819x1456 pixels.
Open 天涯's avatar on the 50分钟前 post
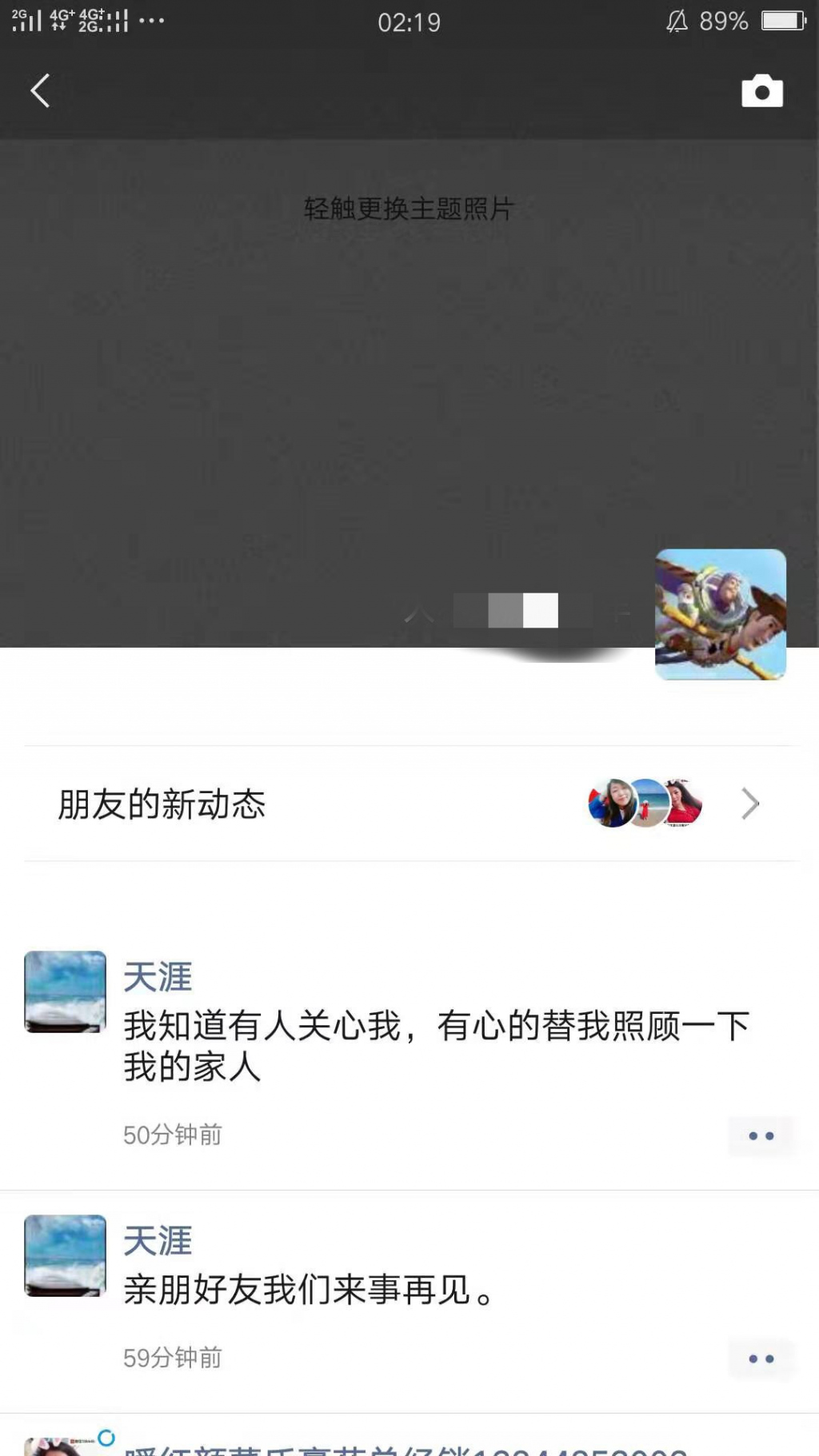click(66, 991)
